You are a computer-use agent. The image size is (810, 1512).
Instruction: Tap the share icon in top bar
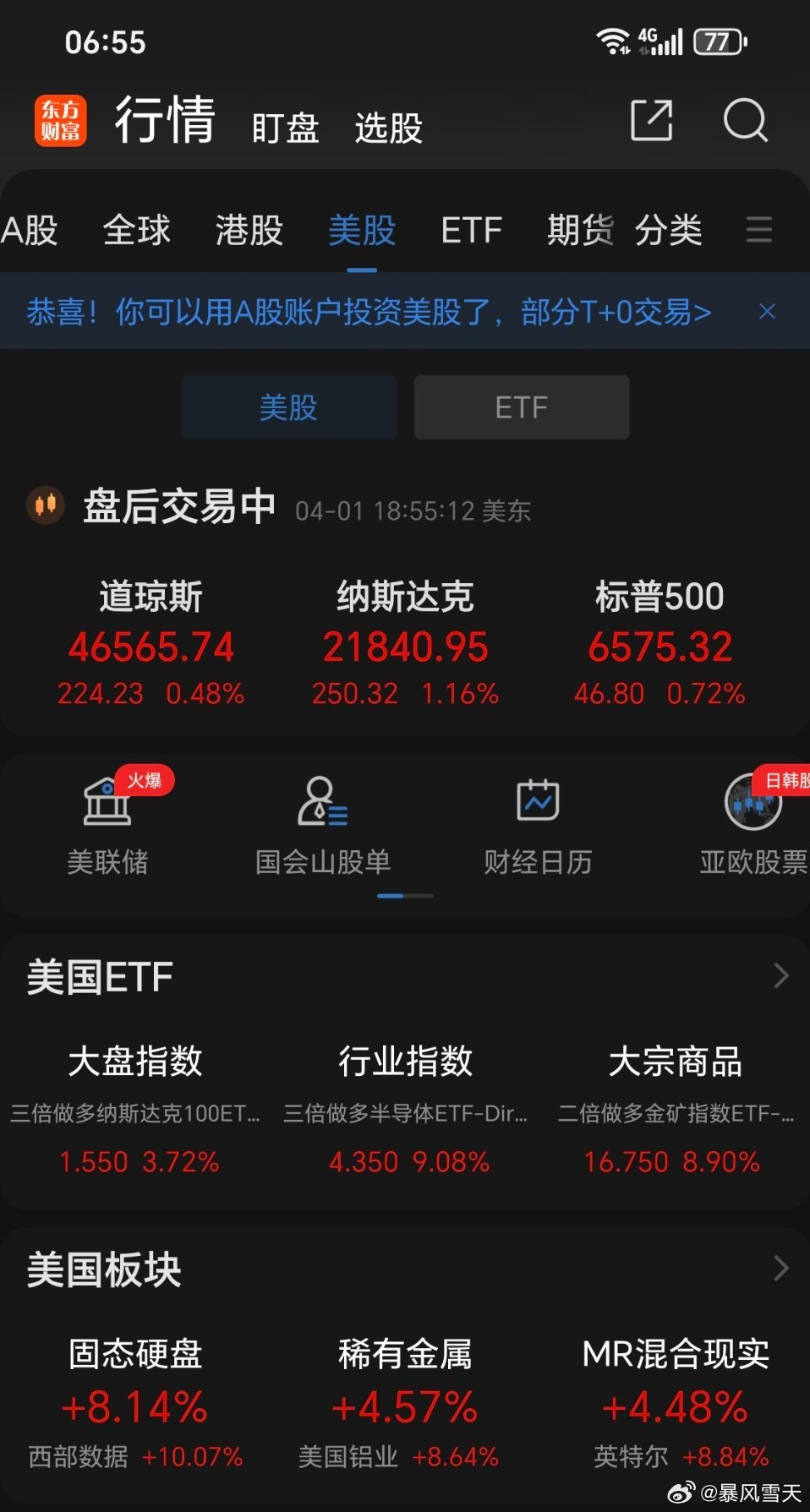tap(651, 122)
